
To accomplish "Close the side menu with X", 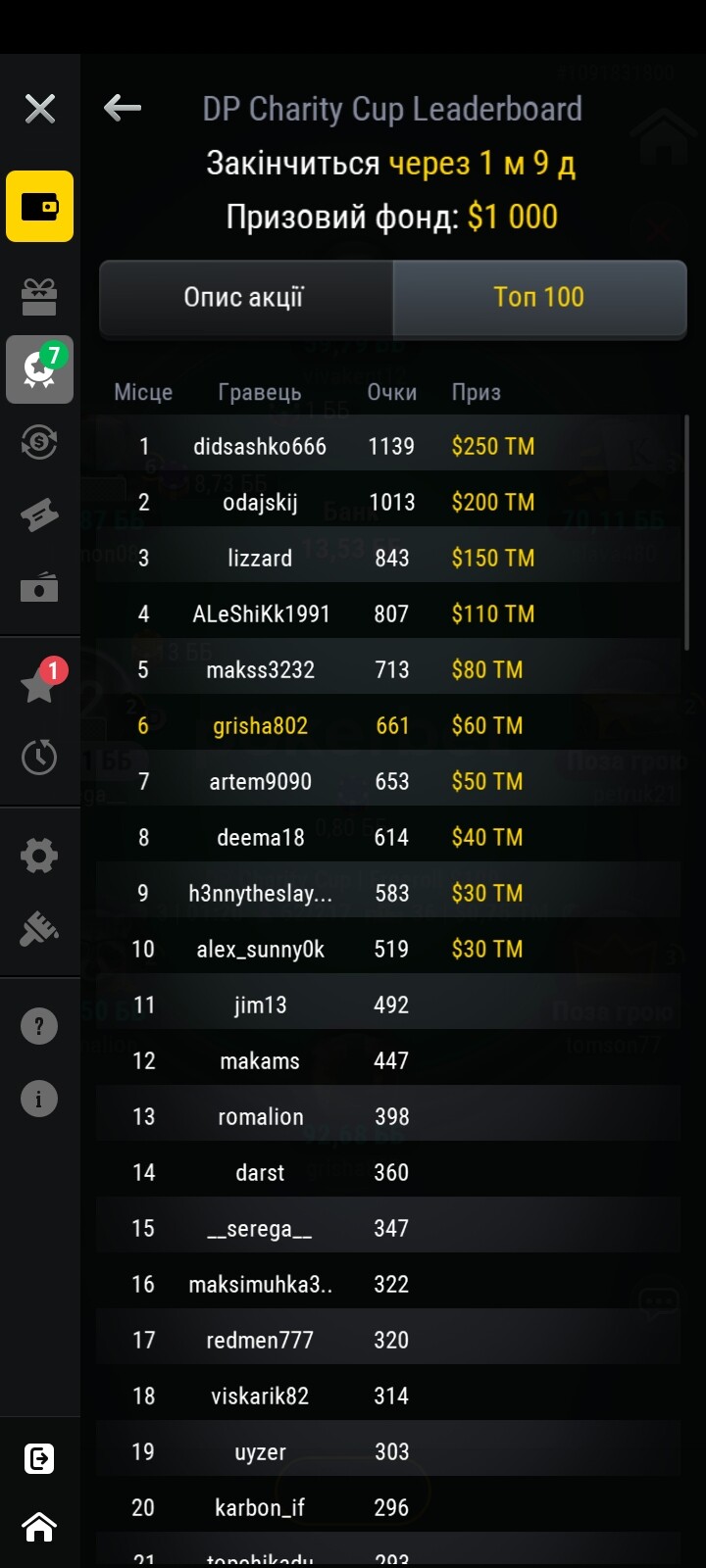I will pyautogui.click(x=40, y=109).
